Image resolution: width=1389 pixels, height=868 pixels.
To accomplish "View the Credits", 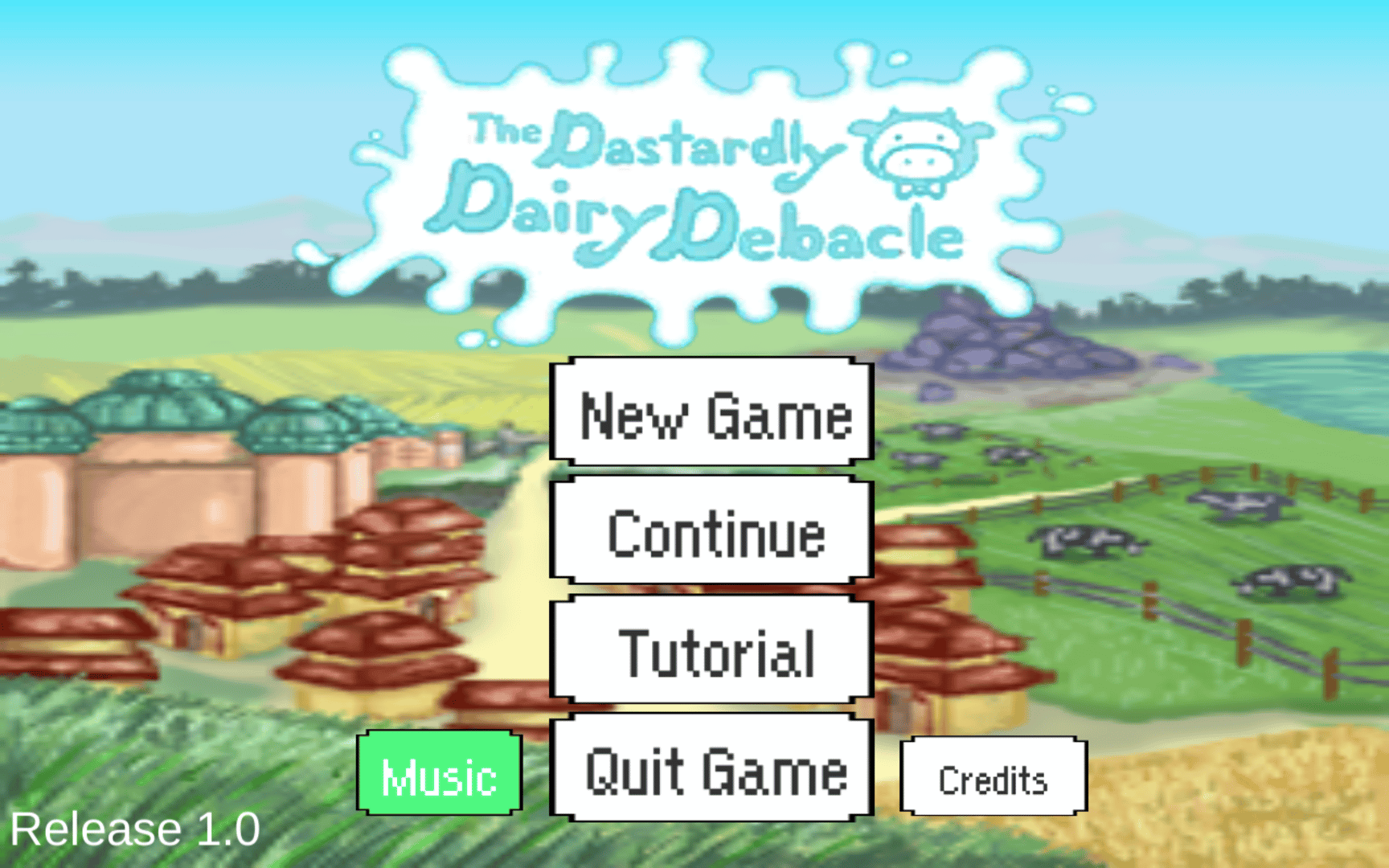I will (x=994, y=777).
